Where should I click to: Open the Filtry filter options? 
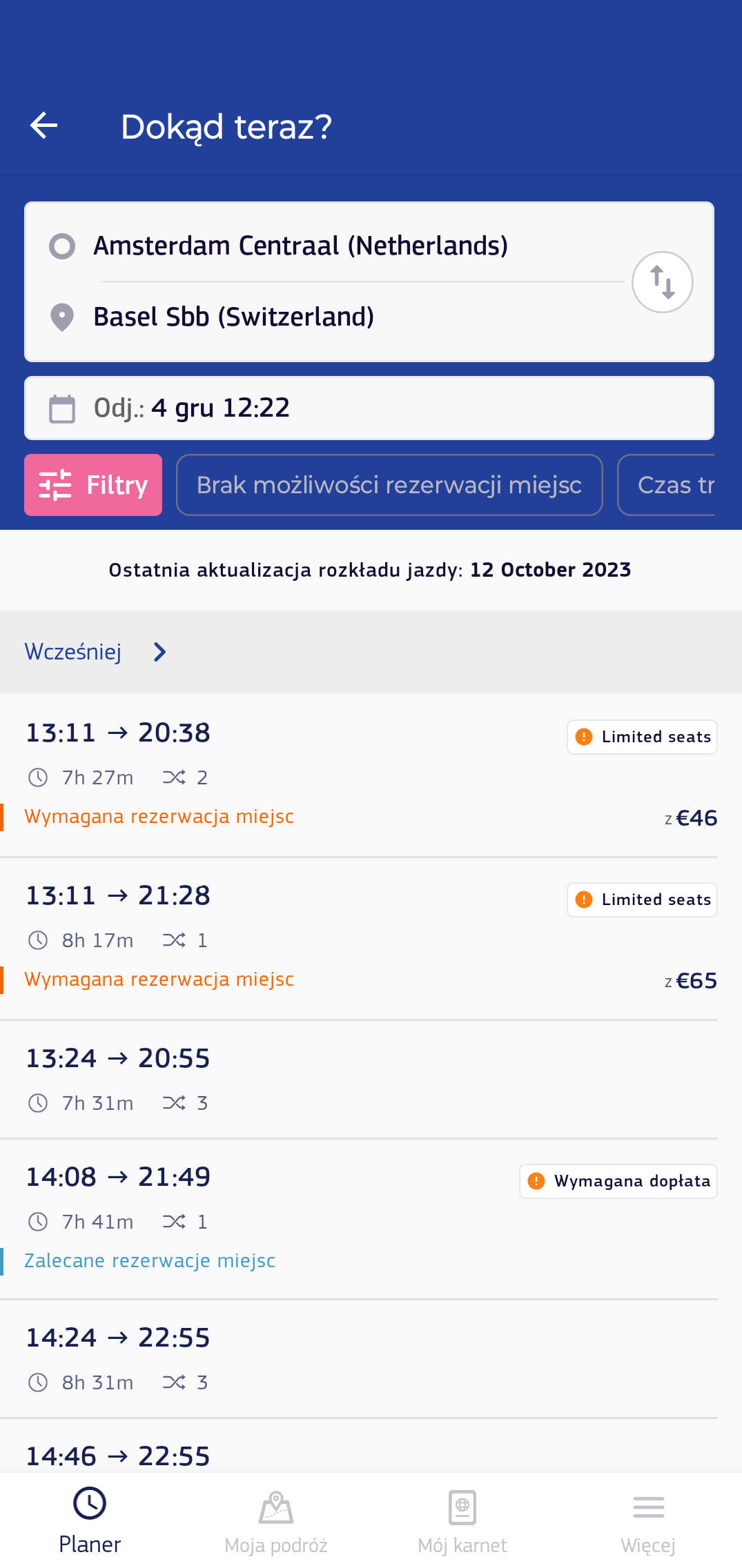coord(93,485)
